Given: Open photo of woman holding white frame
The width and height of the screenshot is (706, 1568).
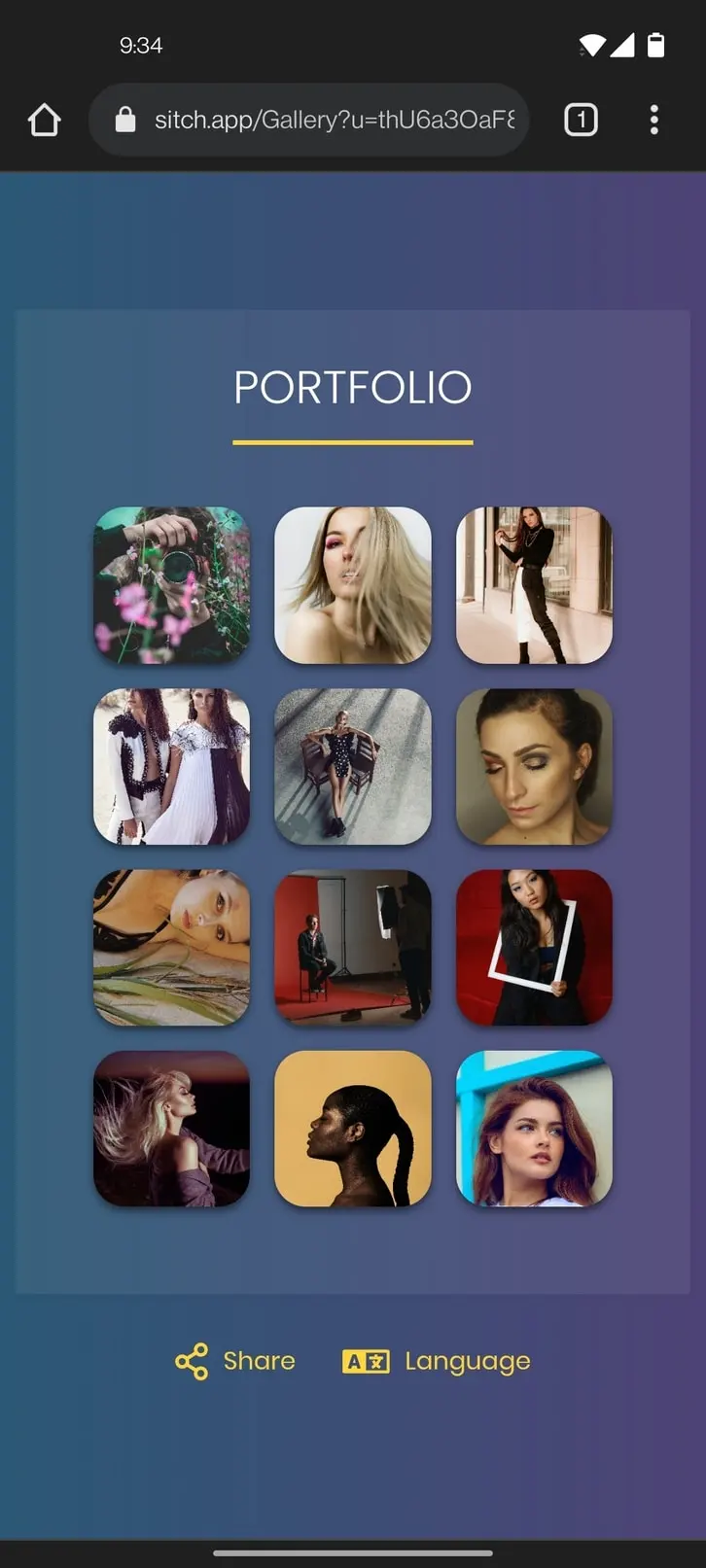Looking at the screenshot, I should [534, 948].
